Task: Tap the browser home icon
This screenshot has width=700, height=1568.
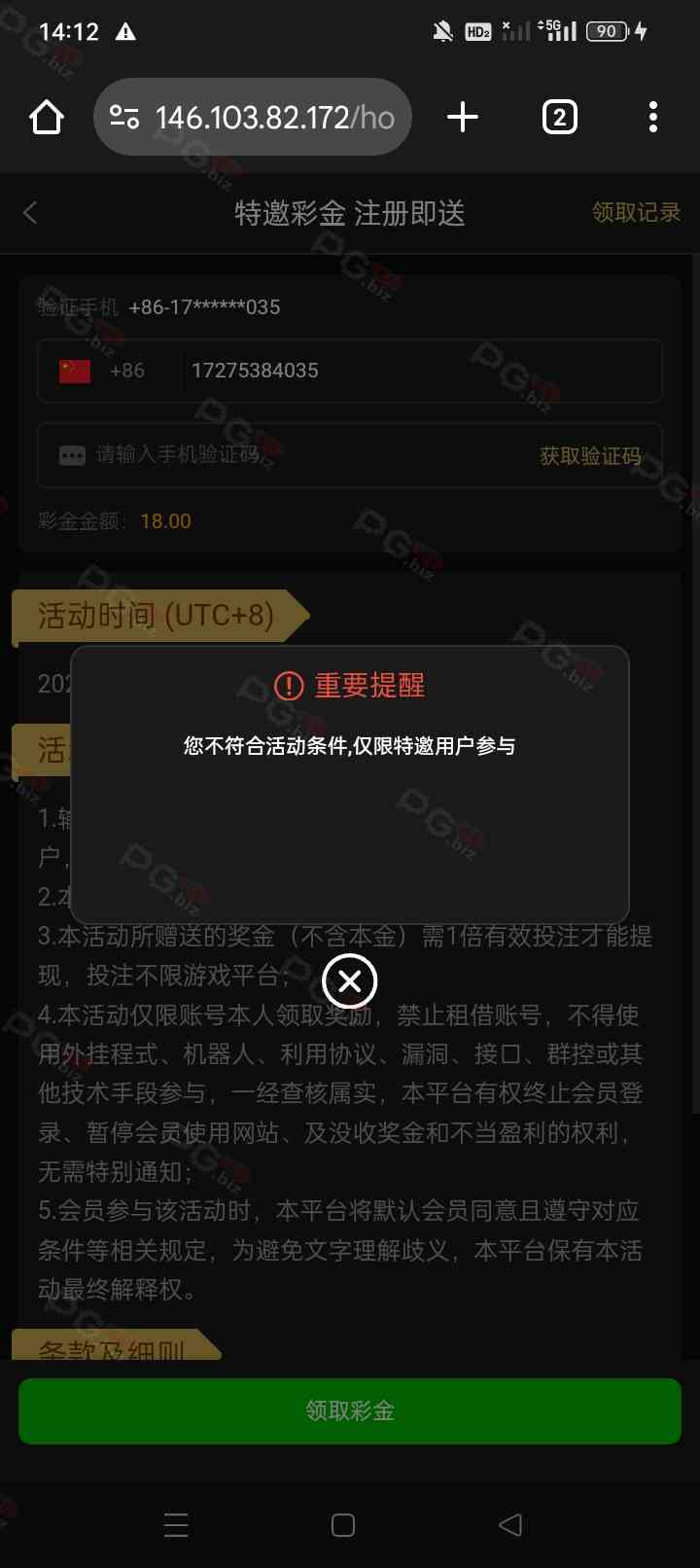Action: 47,118
